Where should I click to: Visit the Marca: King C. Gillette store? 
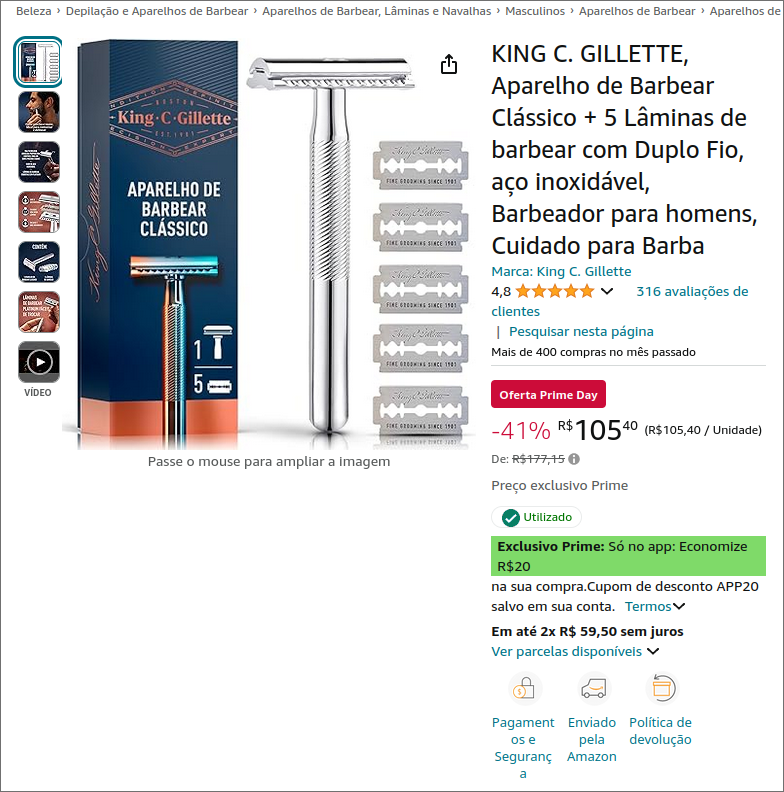(561, 271)
